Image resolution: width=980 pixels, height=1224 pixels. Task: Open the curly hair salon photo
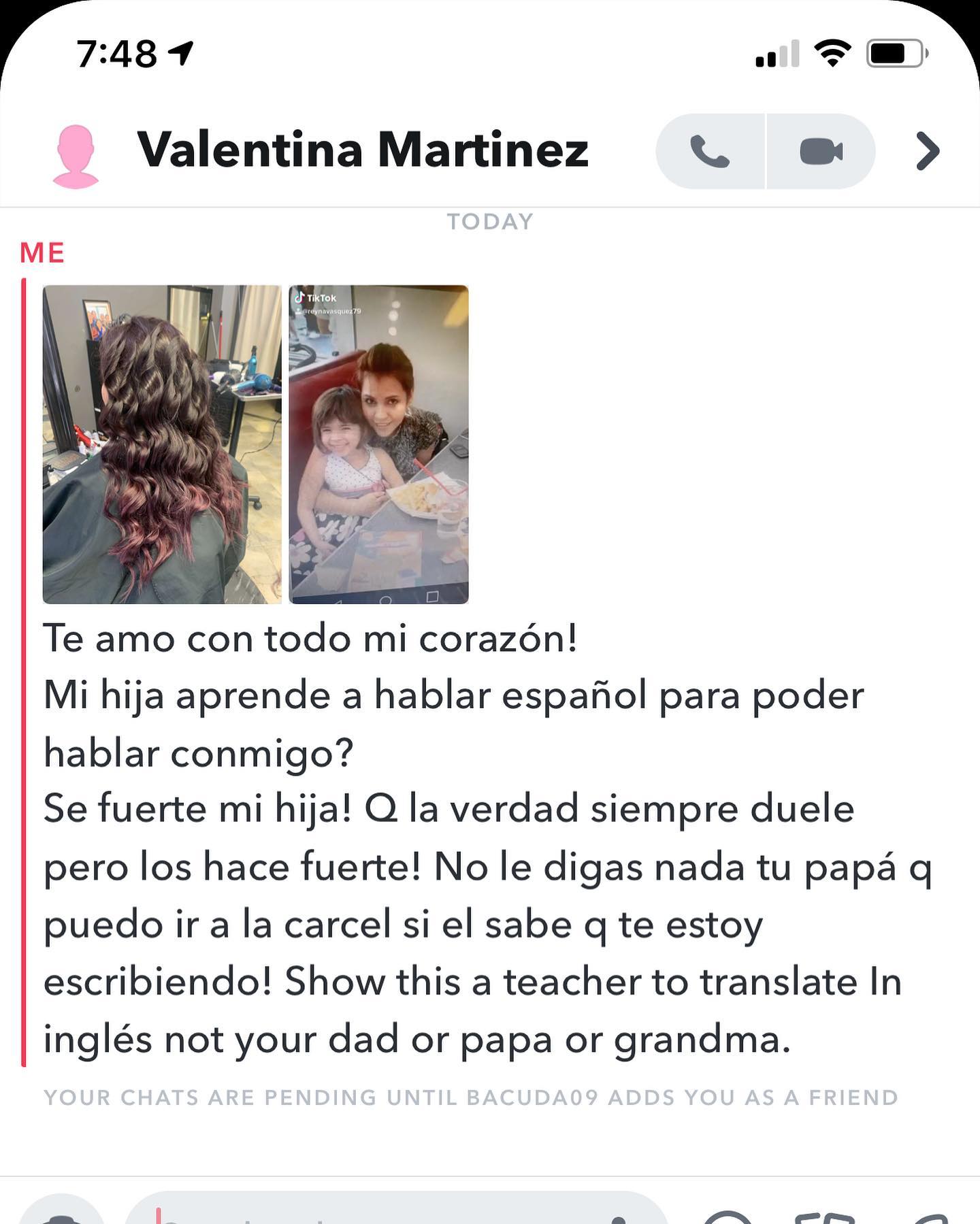pyautogui.click(x=162, y=444)
